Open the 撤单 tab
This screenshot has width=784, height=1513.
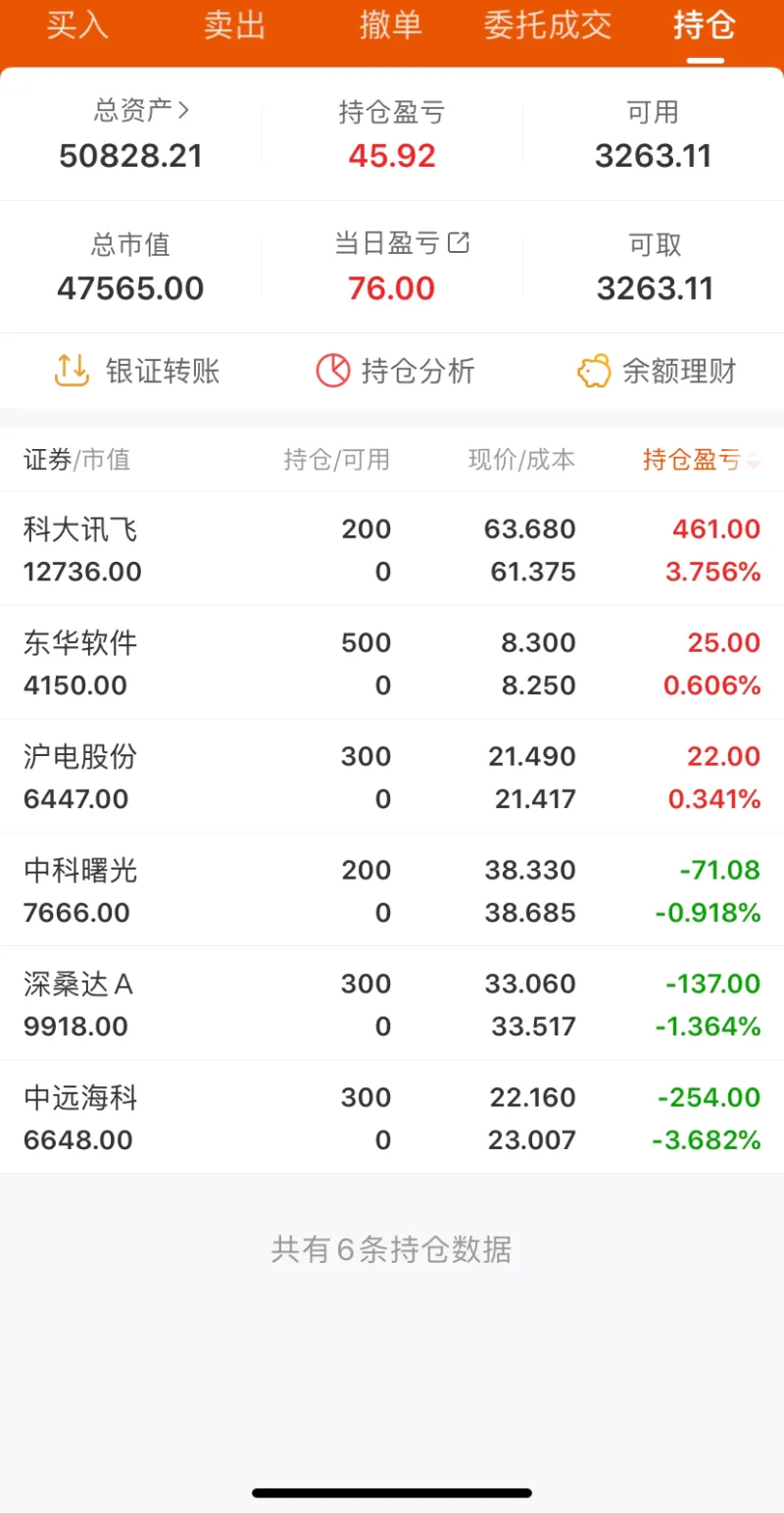click(x=391, y=25)
